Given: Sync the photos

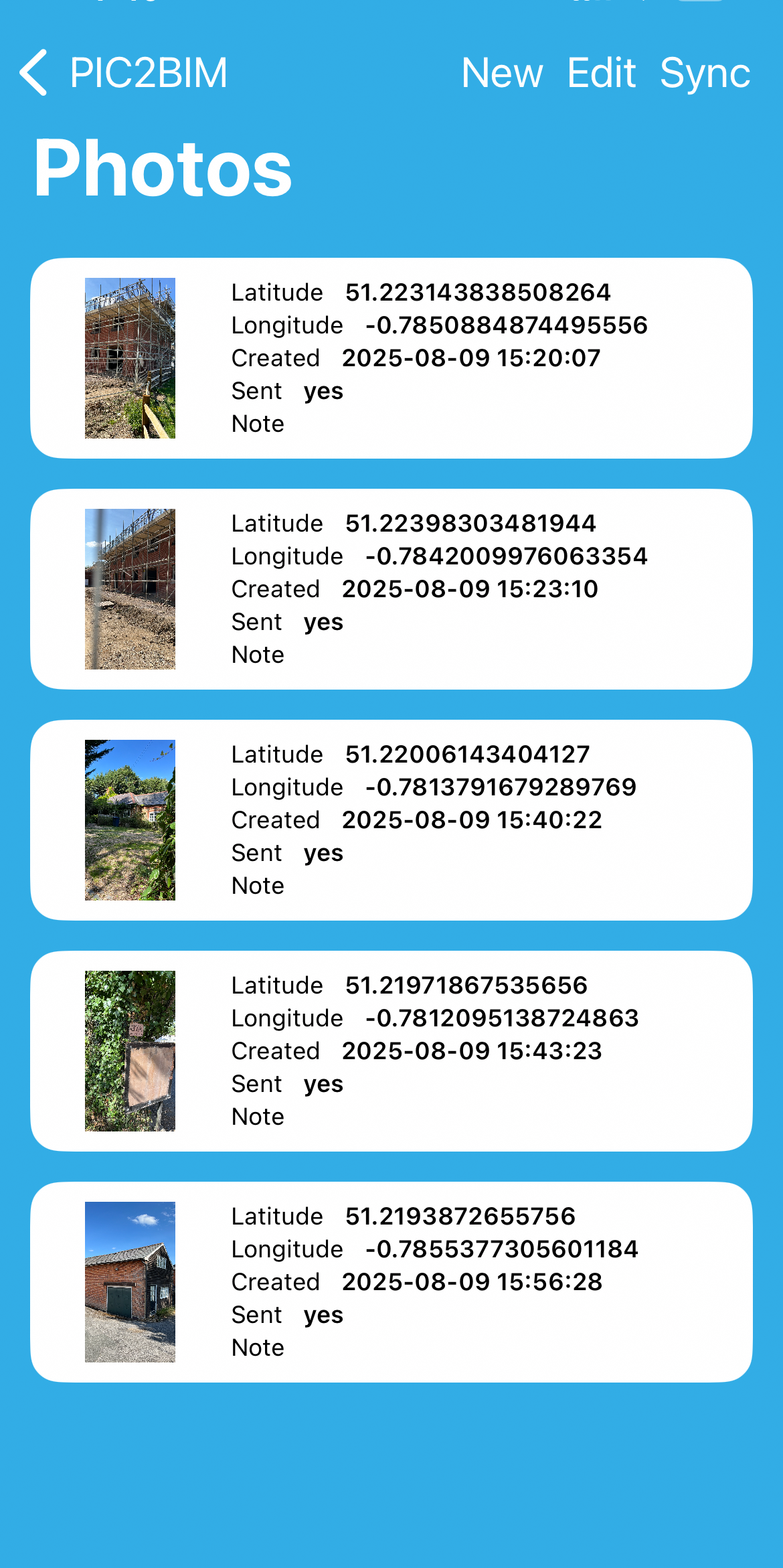Looking at the screenshot, I should tap(705, 72).
